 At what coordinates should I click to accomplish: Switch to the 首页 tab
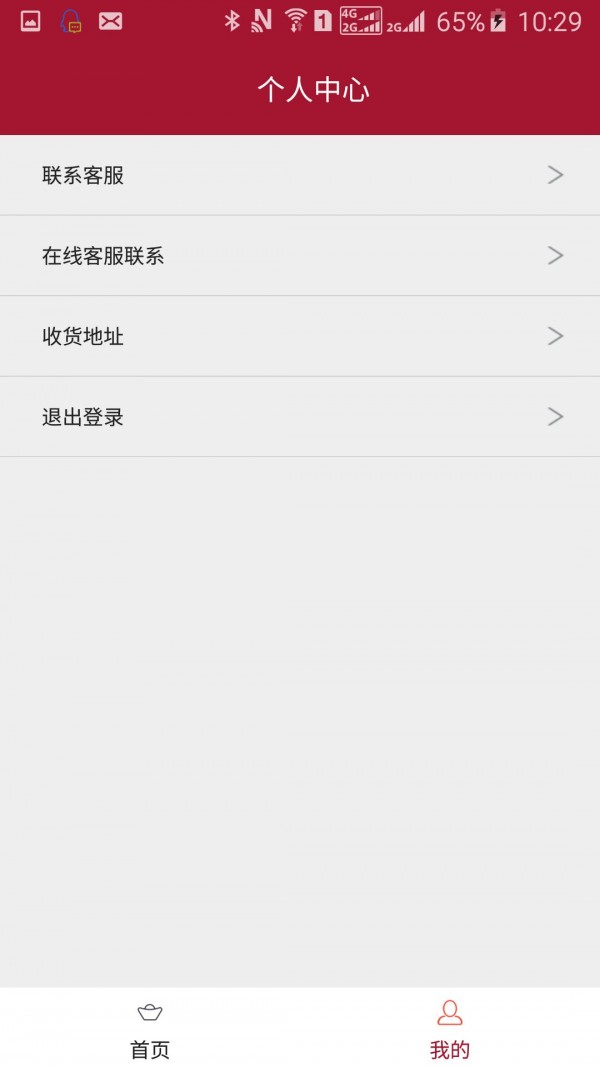pos(150,1030)
